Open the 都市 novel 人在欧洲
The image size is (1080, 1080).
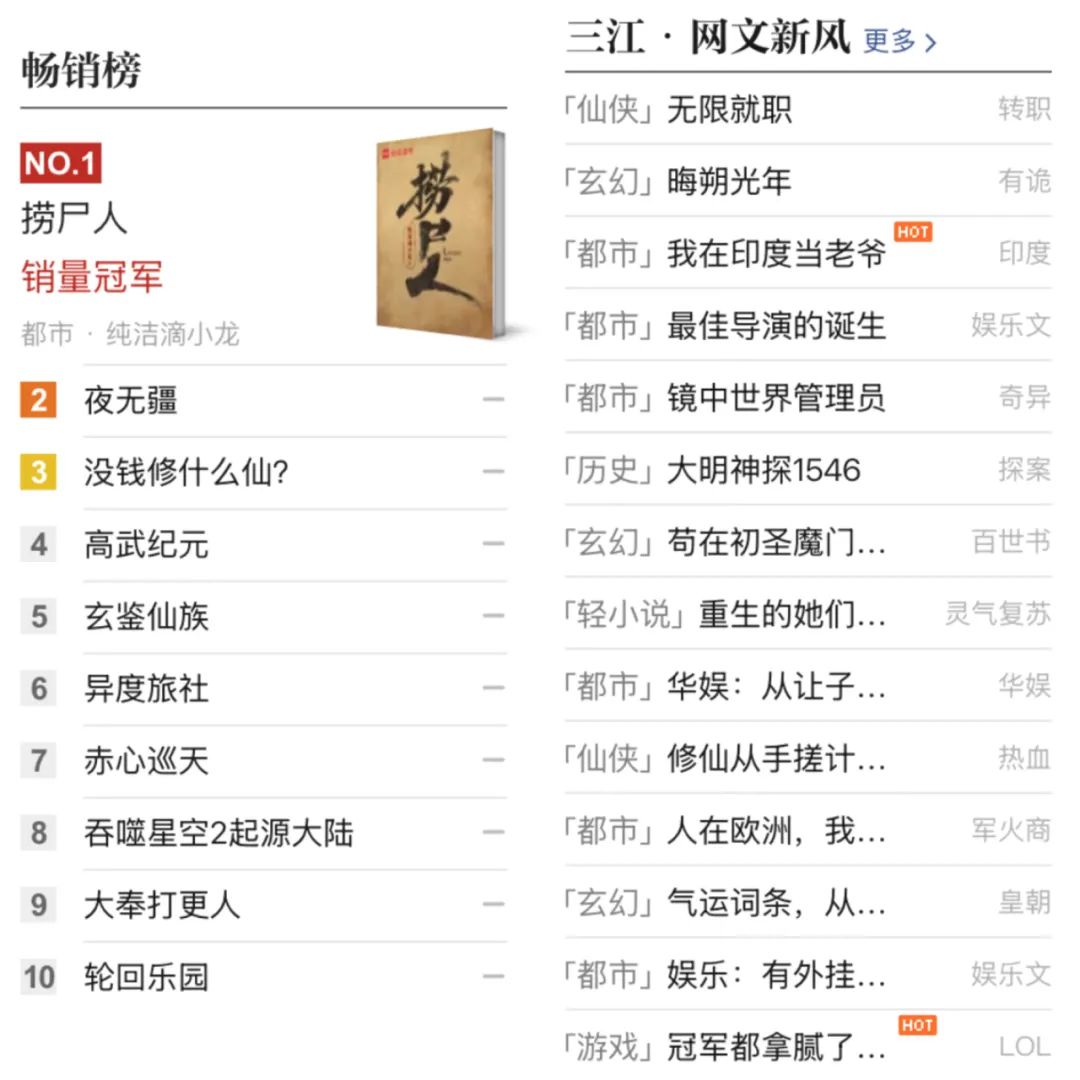point(776,830)
